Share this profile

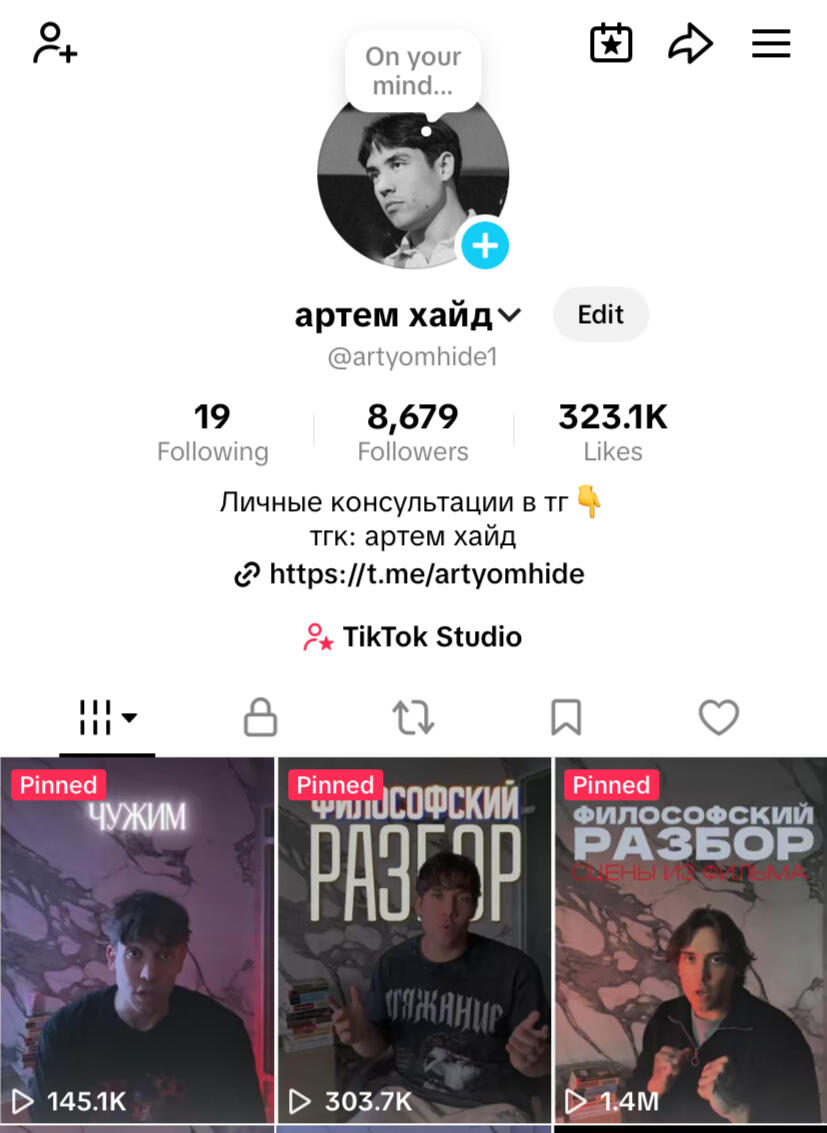click(690, 44)
